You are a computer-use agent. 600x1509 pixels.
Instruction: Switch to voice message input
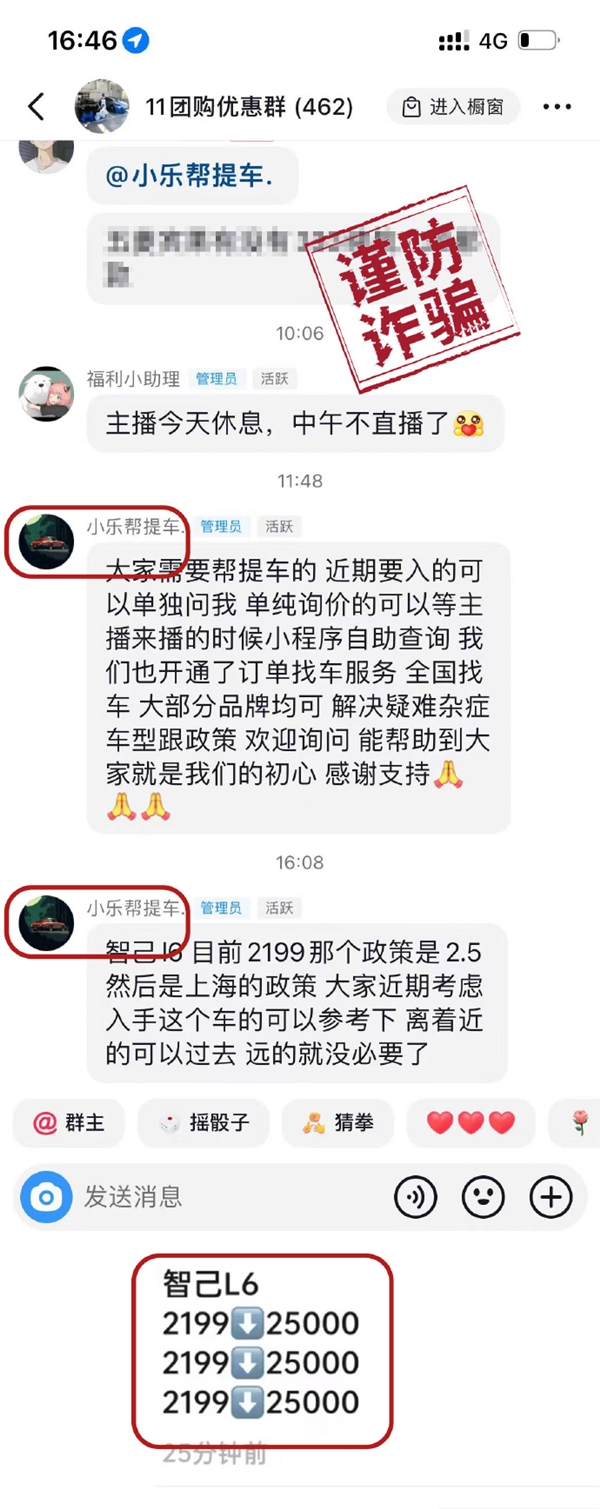coord(415,1196)
